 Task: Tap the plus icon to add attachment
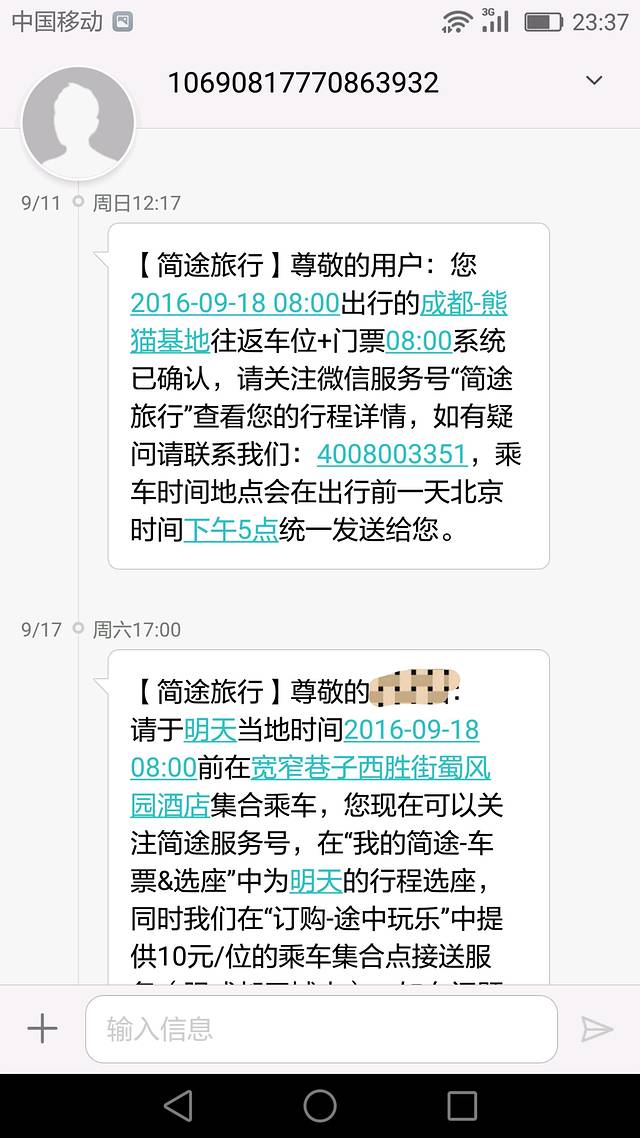tap(42, 1028)
